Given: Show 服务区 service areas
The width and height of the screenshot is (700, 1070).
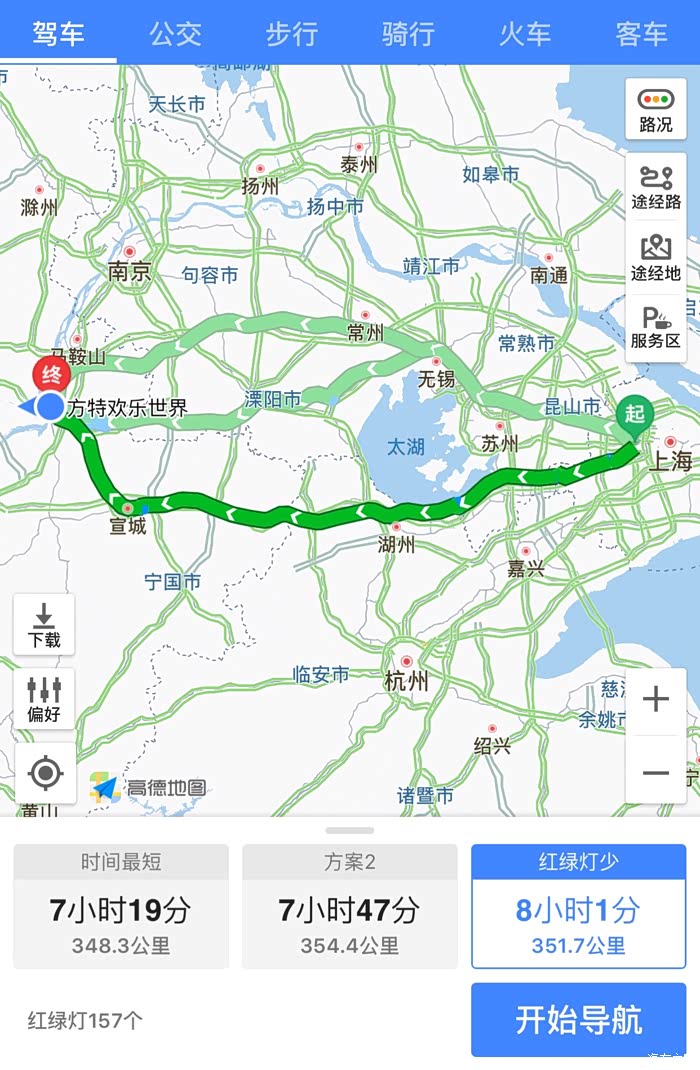Looking at the screenshot, I should tap(656, 327).
